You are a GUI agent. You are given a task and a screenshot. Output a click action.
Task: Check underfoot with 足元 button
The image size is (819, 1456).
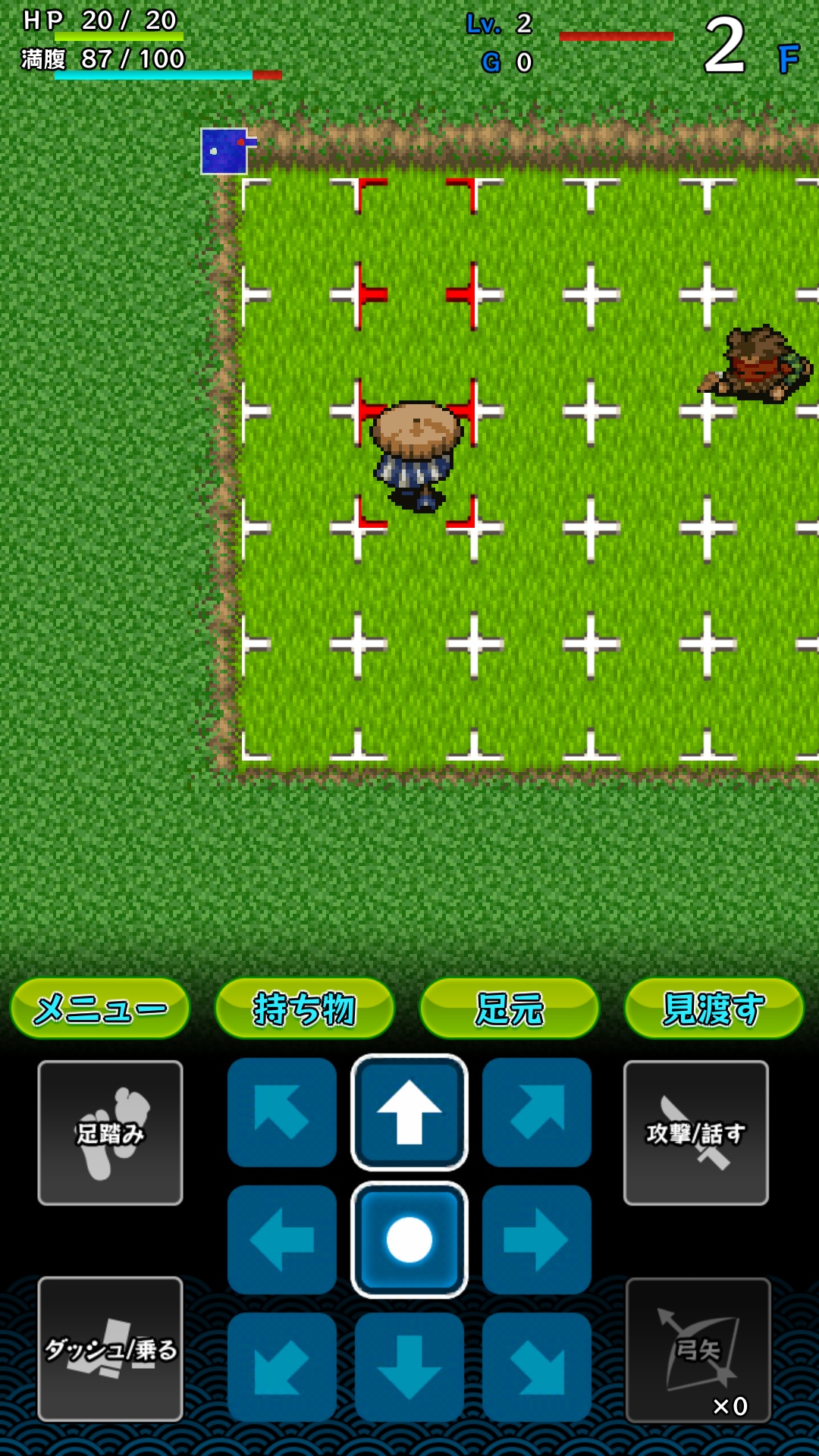(x=510, y=1009)
